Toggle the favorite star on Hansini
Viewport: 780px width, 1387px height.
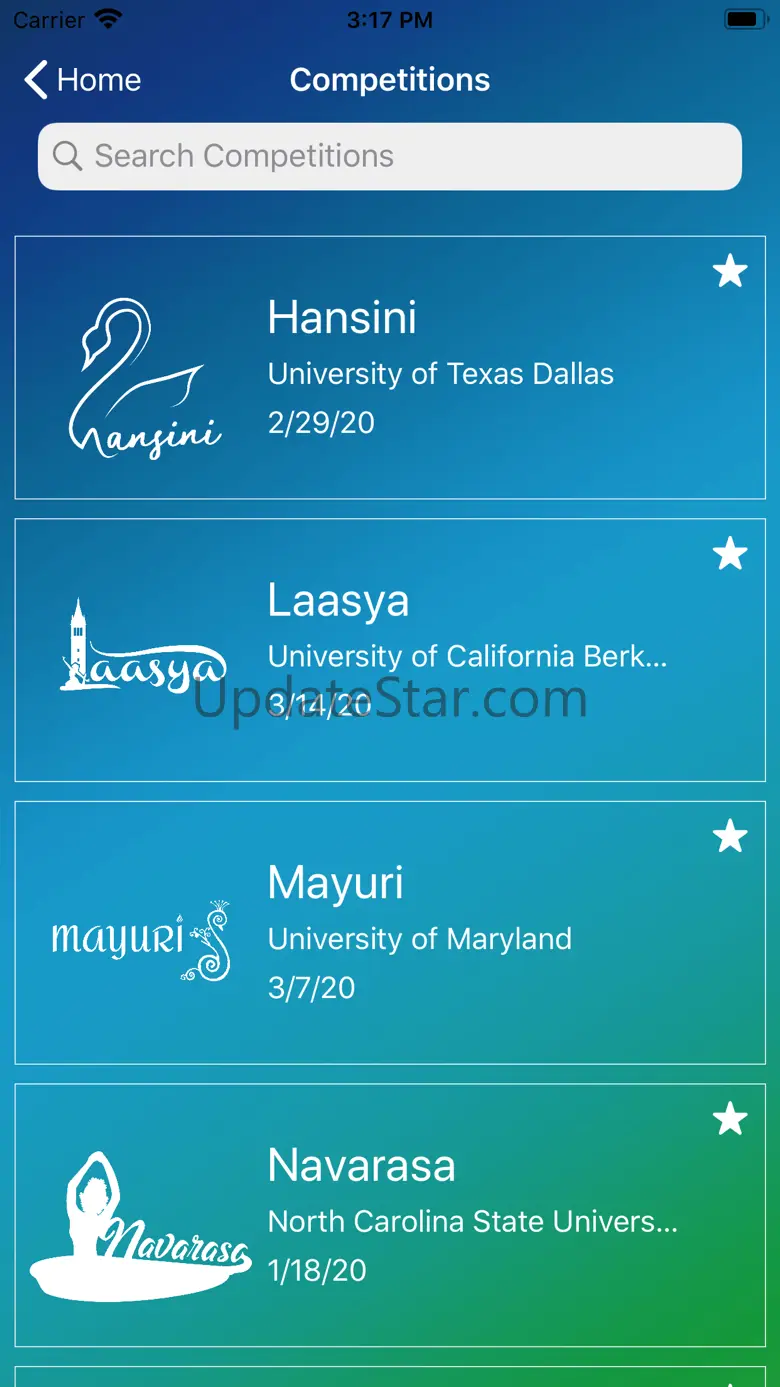coord(730,271)
